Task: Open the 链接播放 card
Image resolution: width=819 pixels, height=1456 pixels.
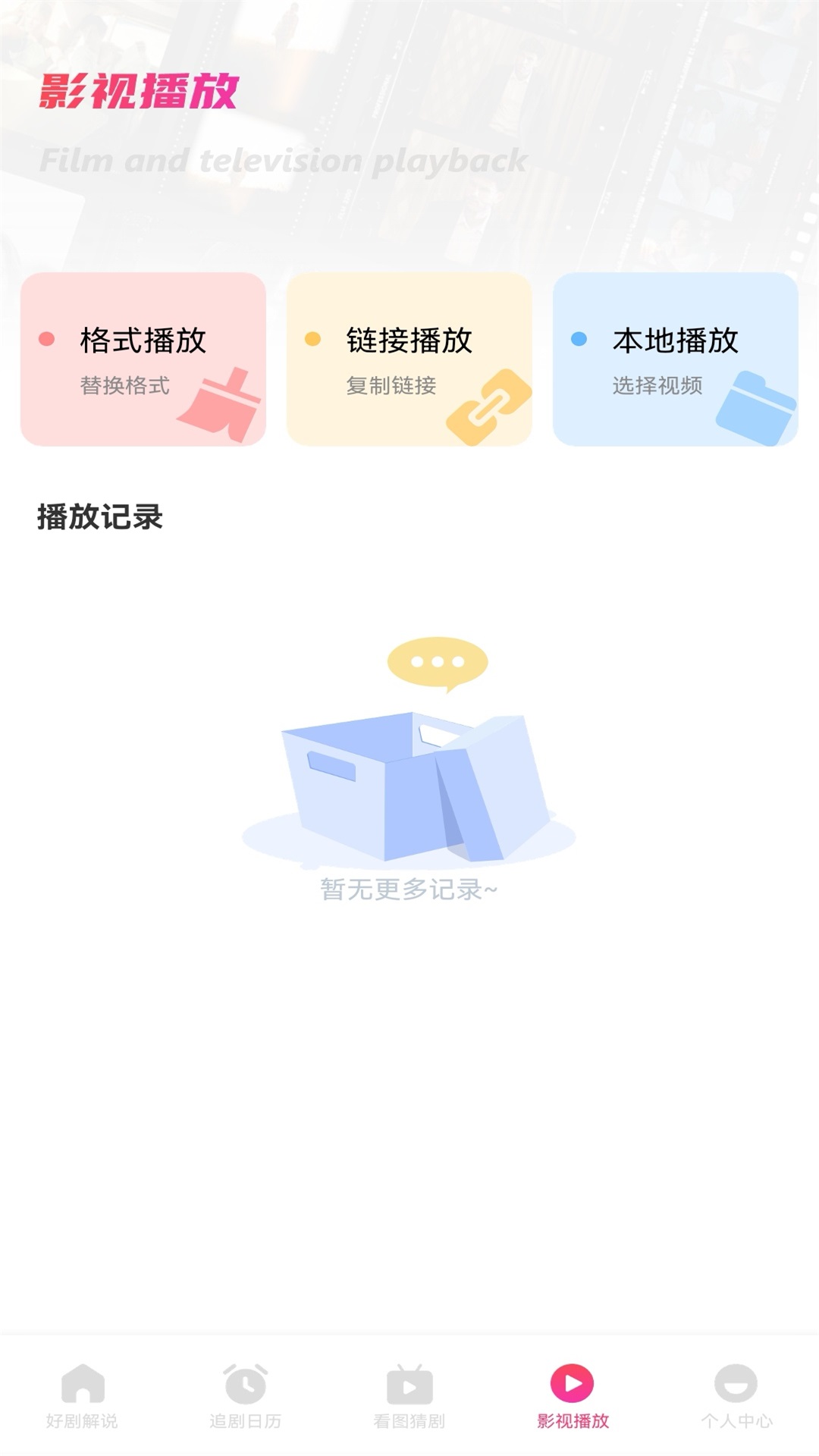Action: click(409, 359)
